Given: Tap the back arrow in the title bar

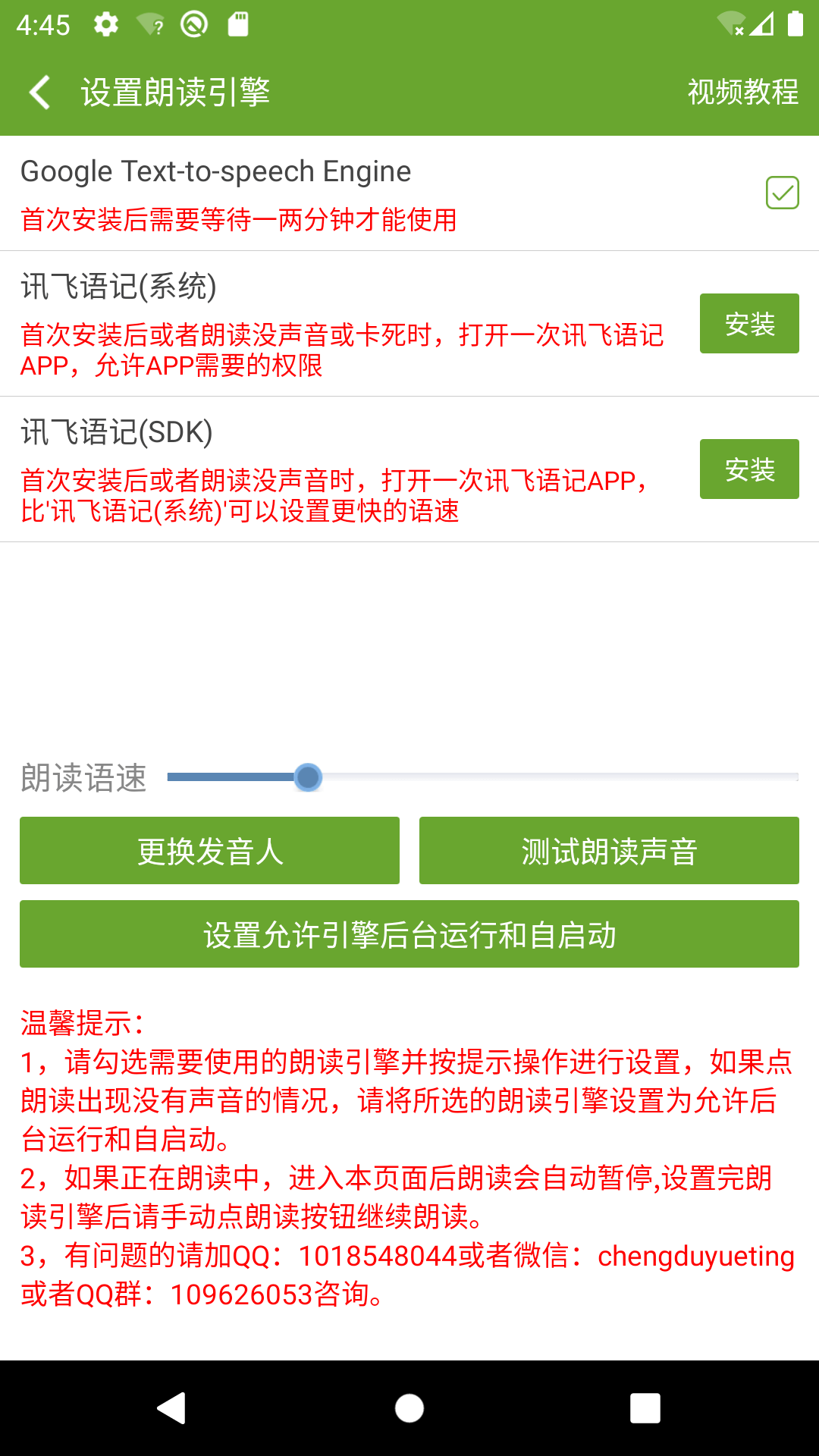Looking at the screenshot, I should (x=39, y=93).
